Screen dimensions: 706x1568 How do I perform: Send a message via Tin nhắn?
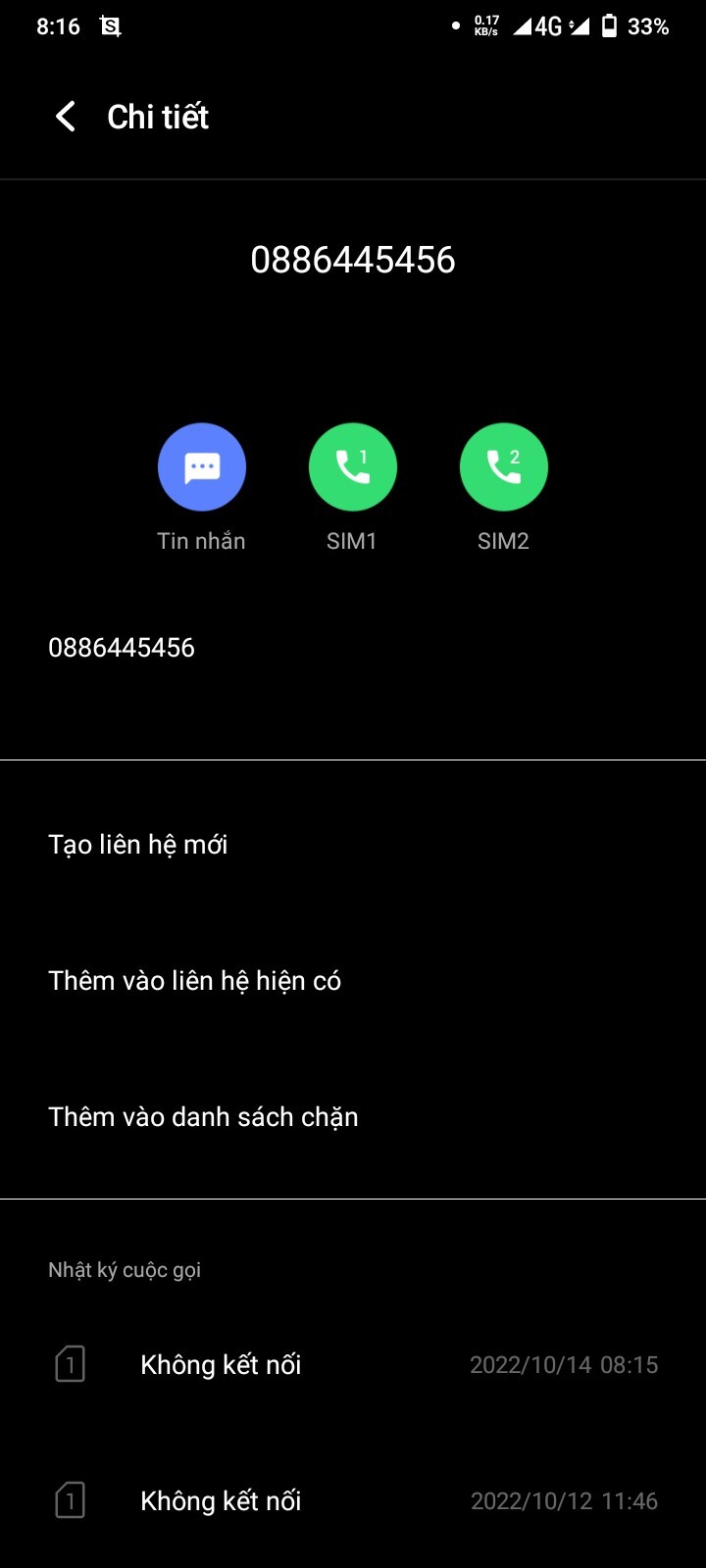tap(201, 467)
